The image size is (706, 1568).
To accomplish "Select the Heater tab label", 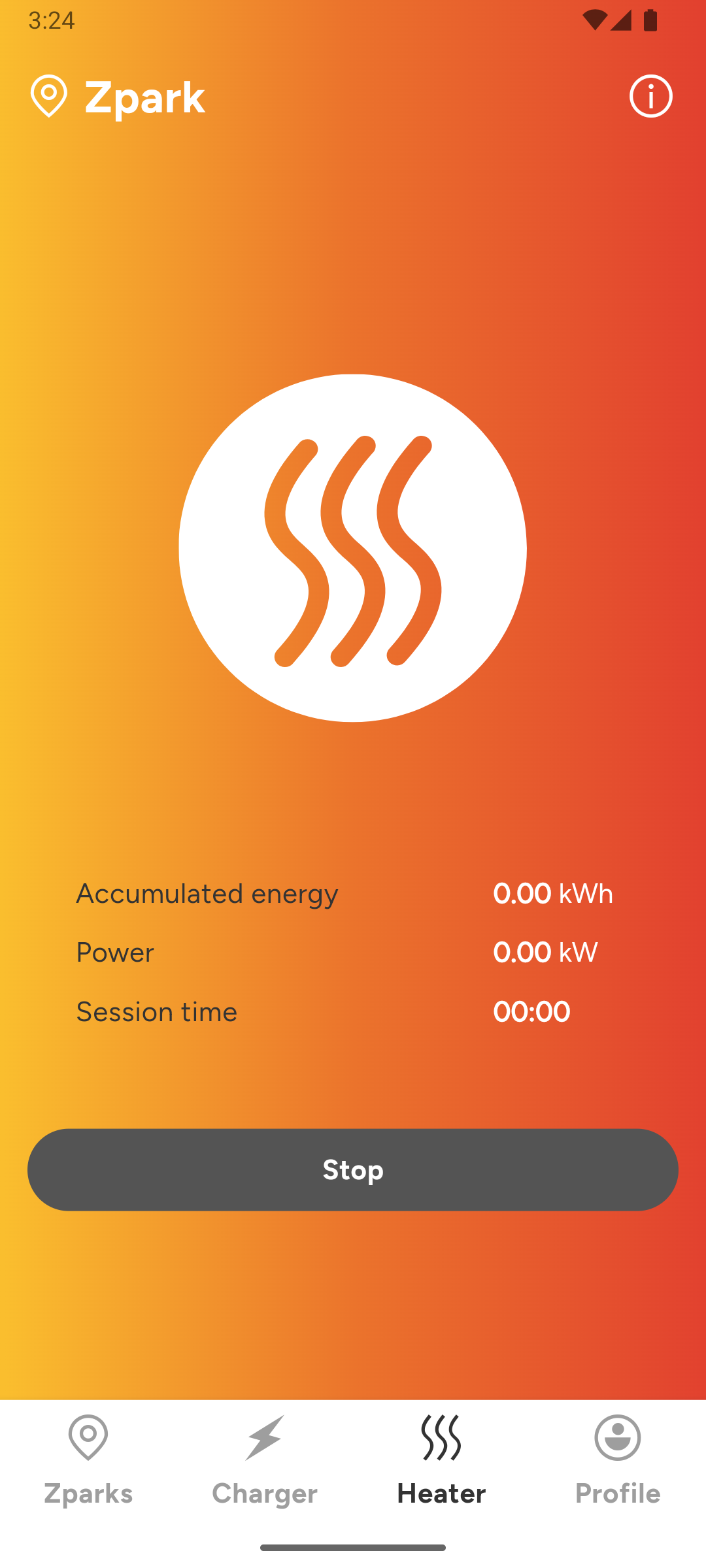I will 441,1493.
